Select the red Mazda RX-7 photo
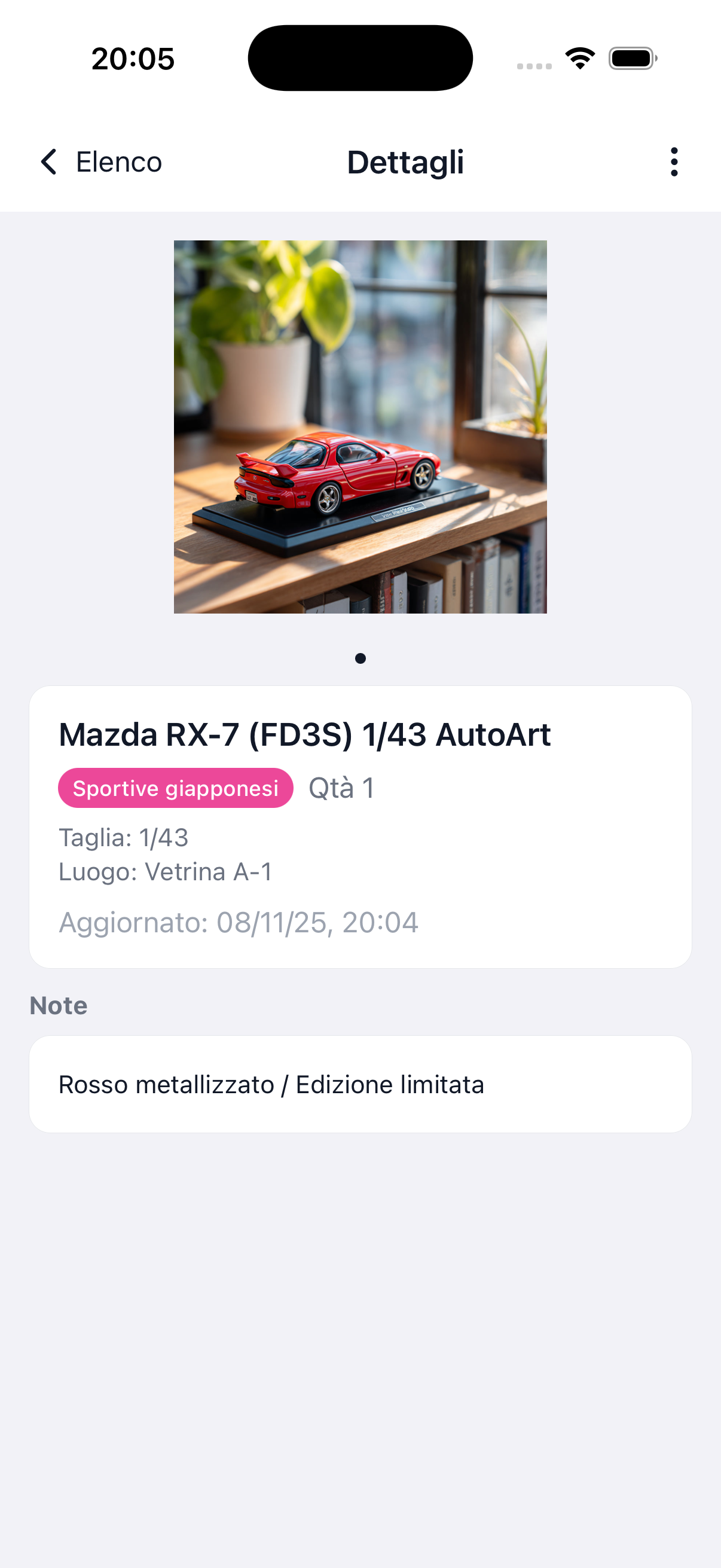 [360, 426]
